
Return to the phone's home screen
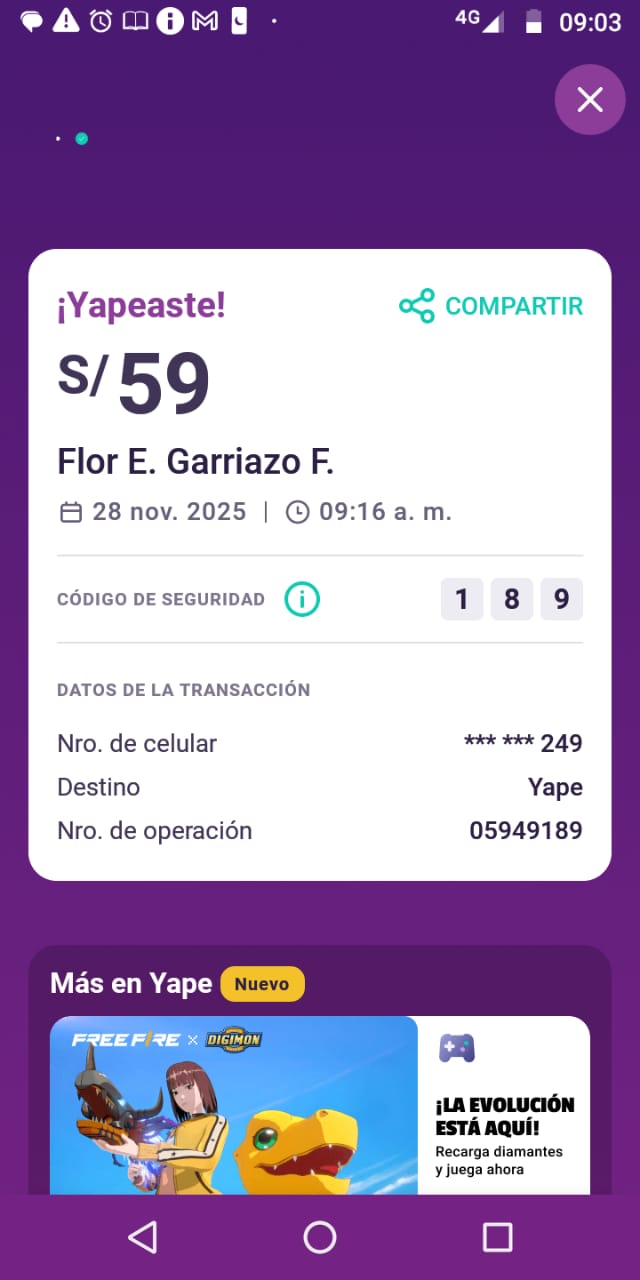pos(320,1237)
